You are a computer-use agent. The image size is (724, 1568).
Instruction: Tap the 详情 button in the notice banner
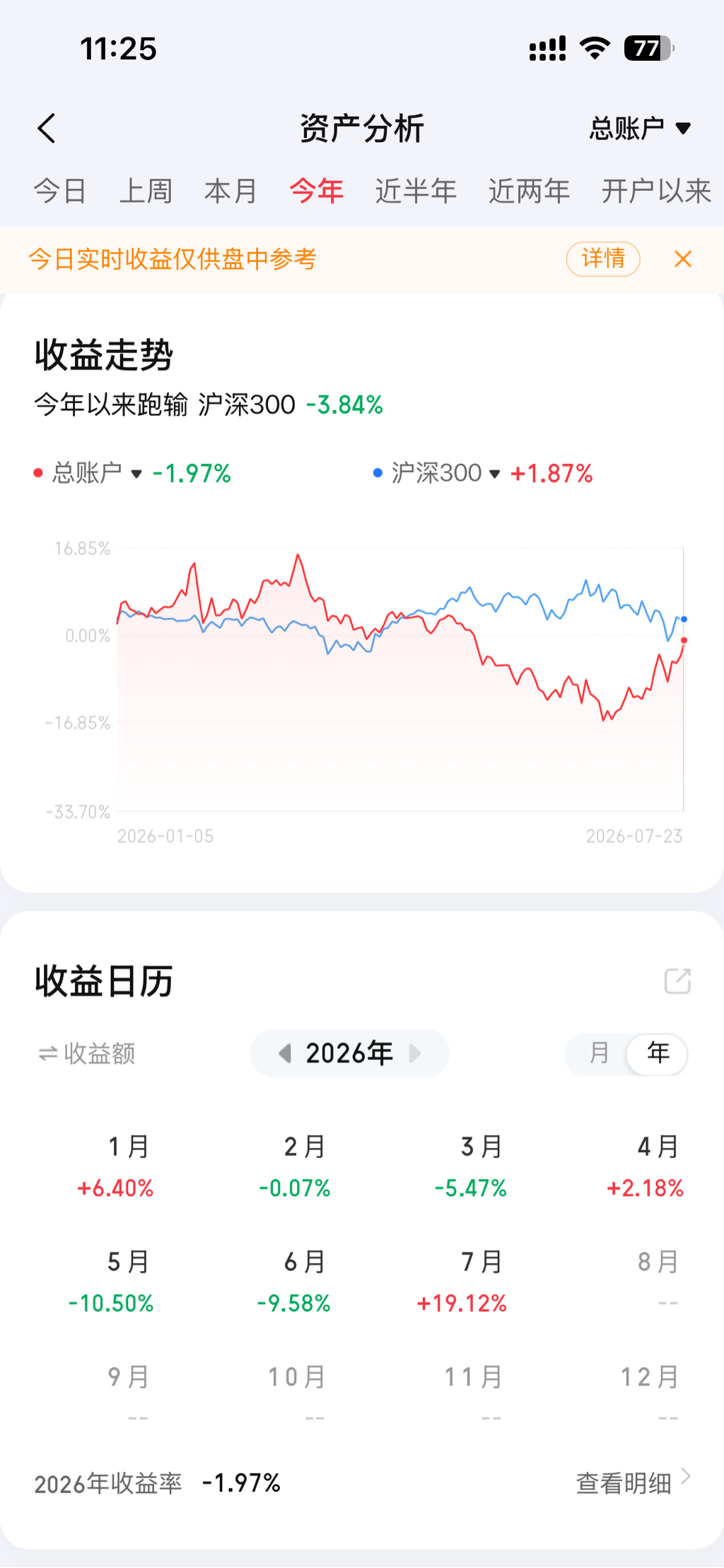pyautogui.click(x=603, y=259)
